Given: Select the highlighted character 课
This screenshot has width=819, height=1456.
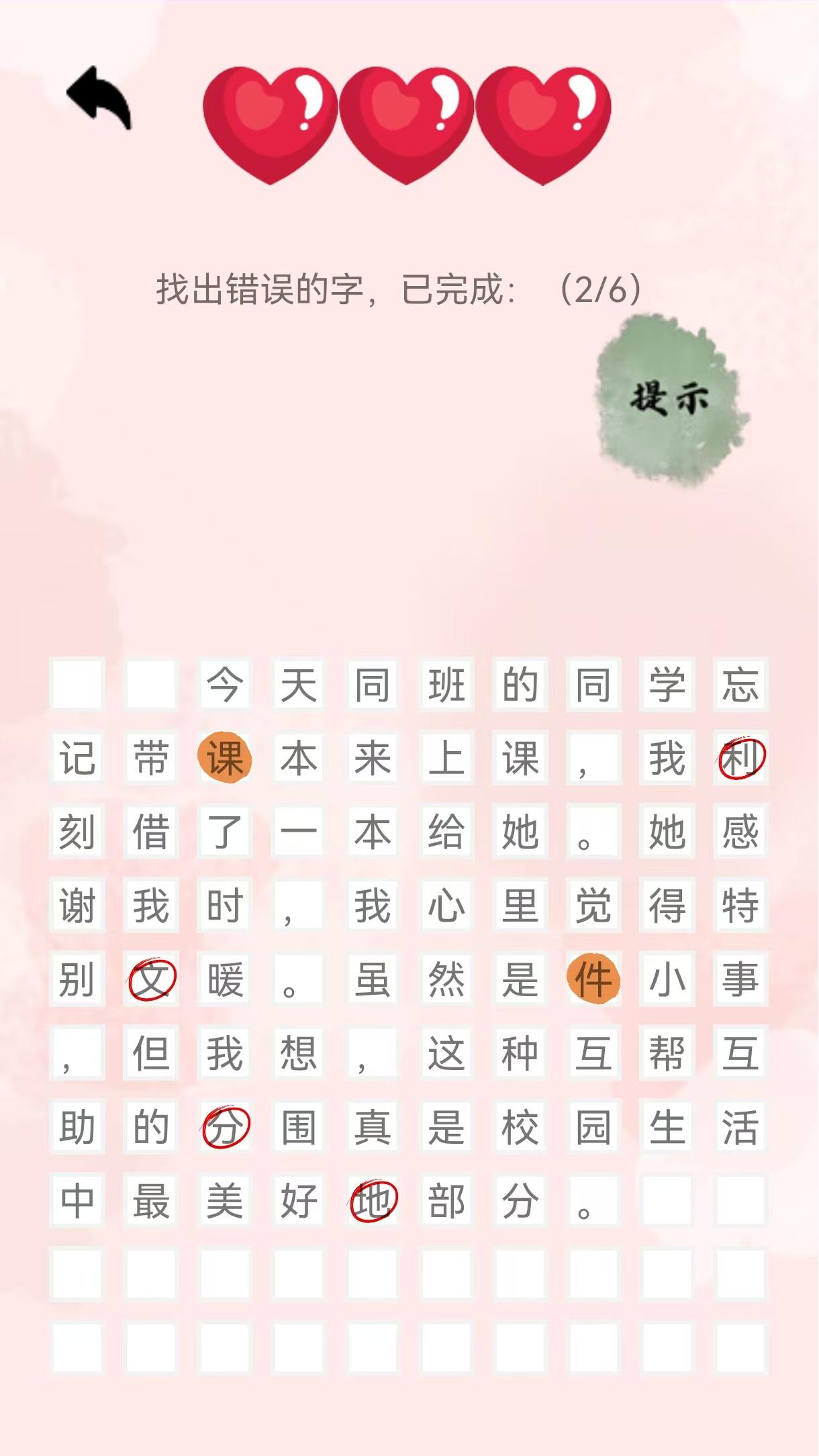Looking at the screenshot, I should tap(224, 758).
